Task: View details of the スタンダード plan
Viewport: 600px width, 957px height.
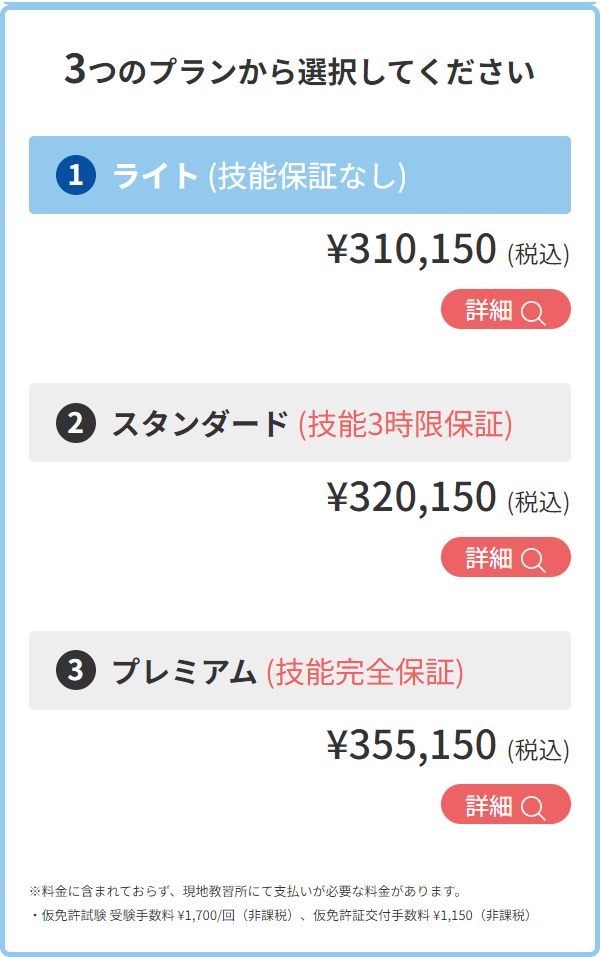Action: (505, 558)
